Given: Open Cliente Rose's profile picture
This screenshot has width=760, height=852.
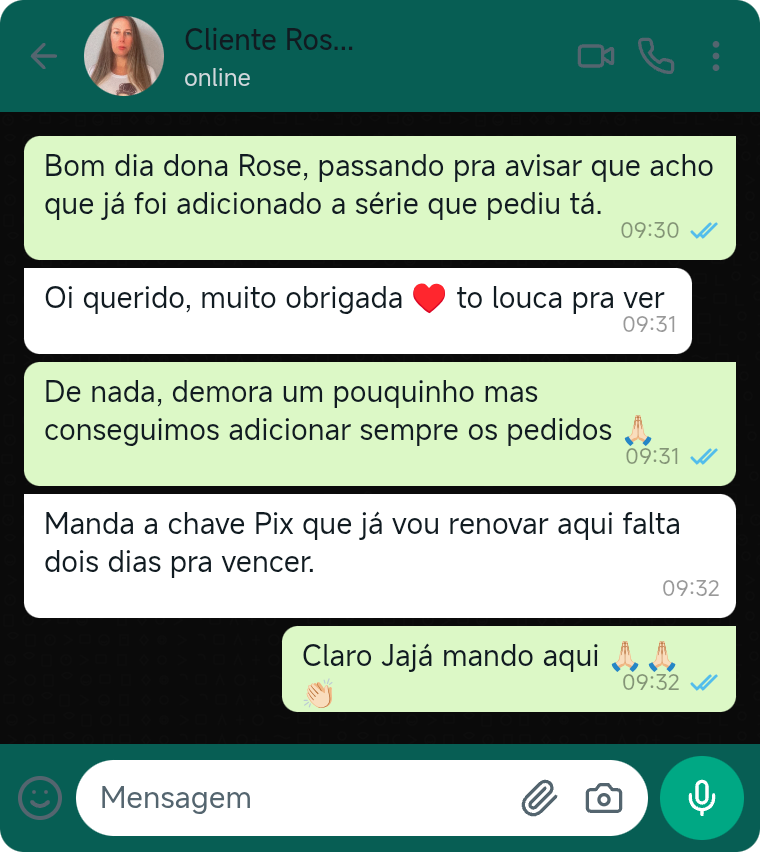Looking at the screenshot, I should 124,55.
